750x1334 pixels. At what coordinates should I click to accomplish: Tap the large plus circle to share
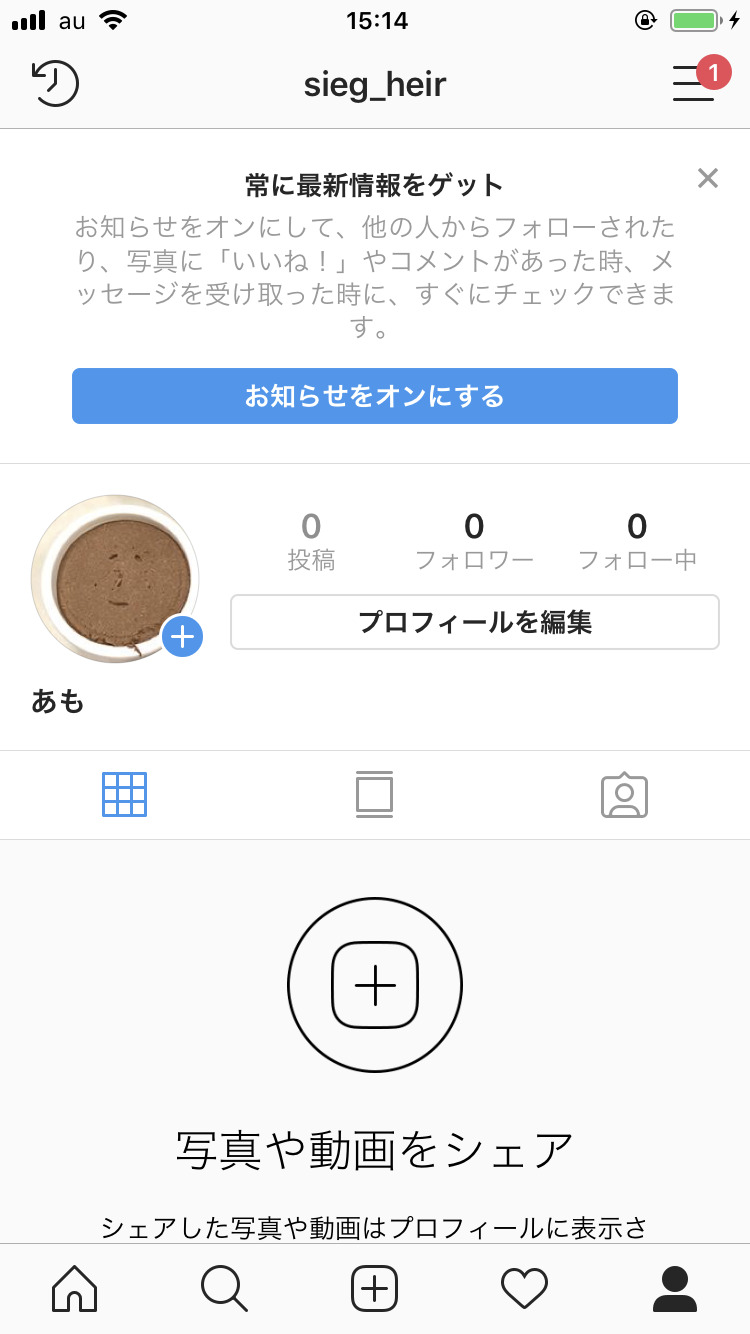pos(375,985)
